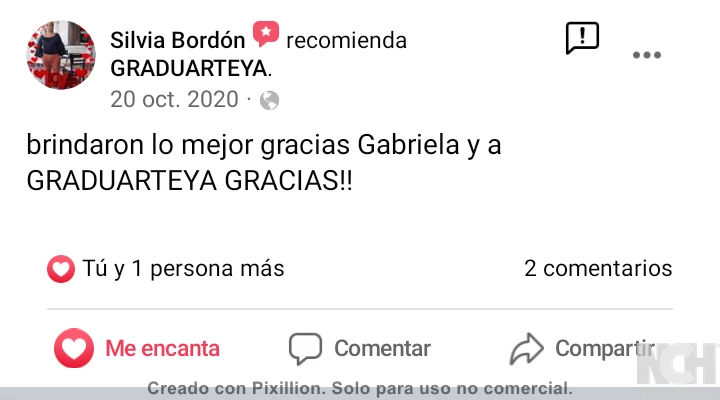720x400 pixels.
Task: Report this recommendation with the feedback icon
Action: point(582,38)
